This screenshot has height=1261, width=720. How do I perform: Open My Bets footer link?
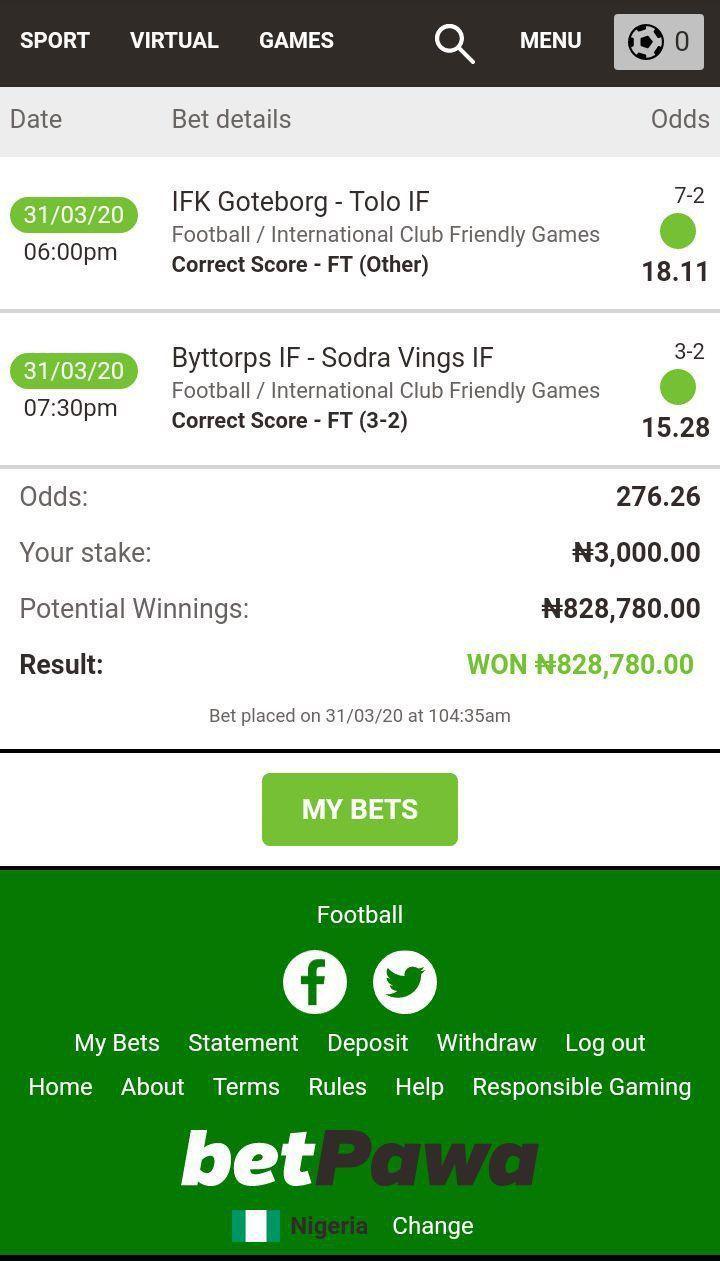(x=117, y=1043)
